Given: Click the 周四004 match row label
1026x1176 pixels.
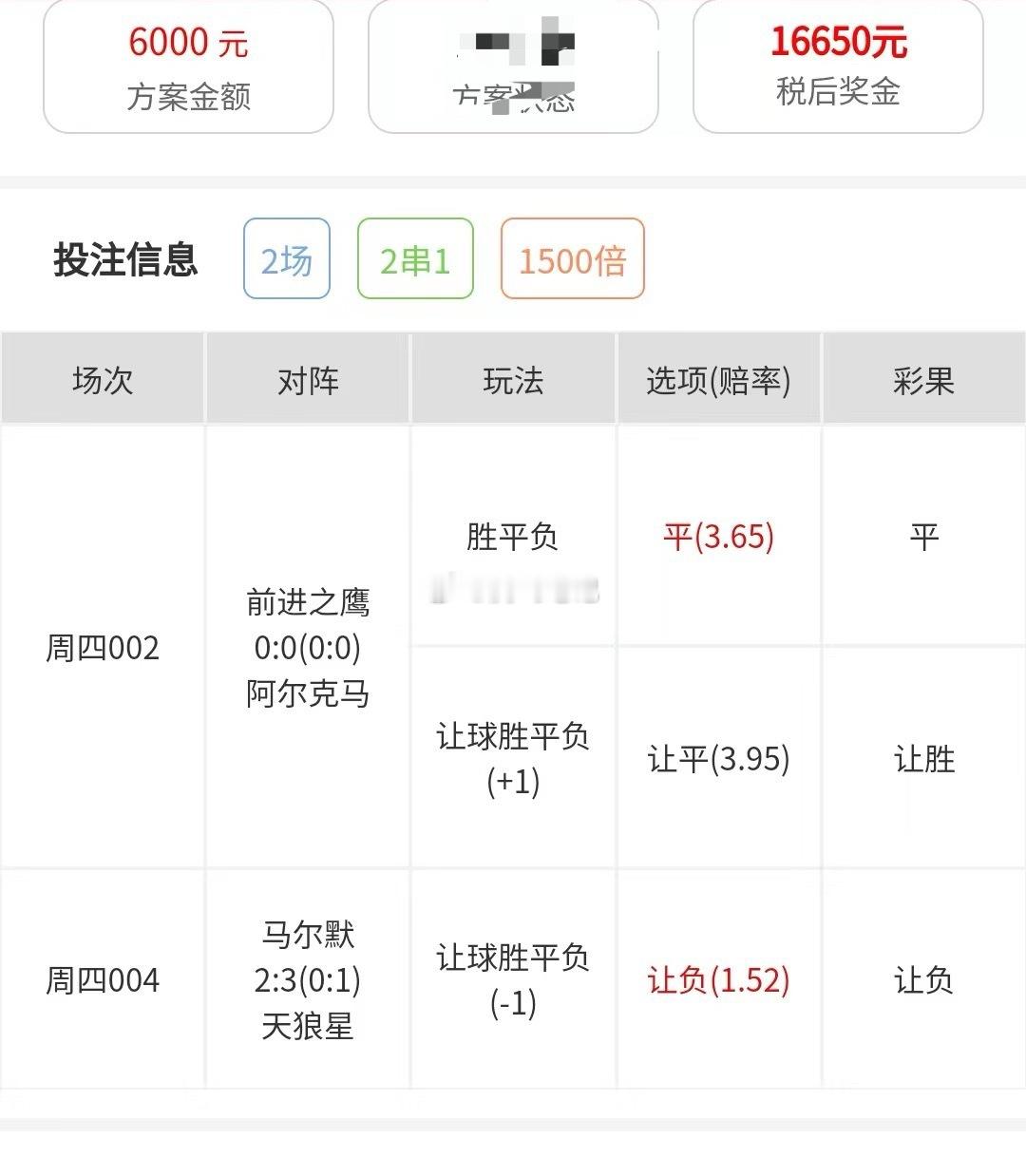Looking at the screenshot, I should tap(102, 980).
